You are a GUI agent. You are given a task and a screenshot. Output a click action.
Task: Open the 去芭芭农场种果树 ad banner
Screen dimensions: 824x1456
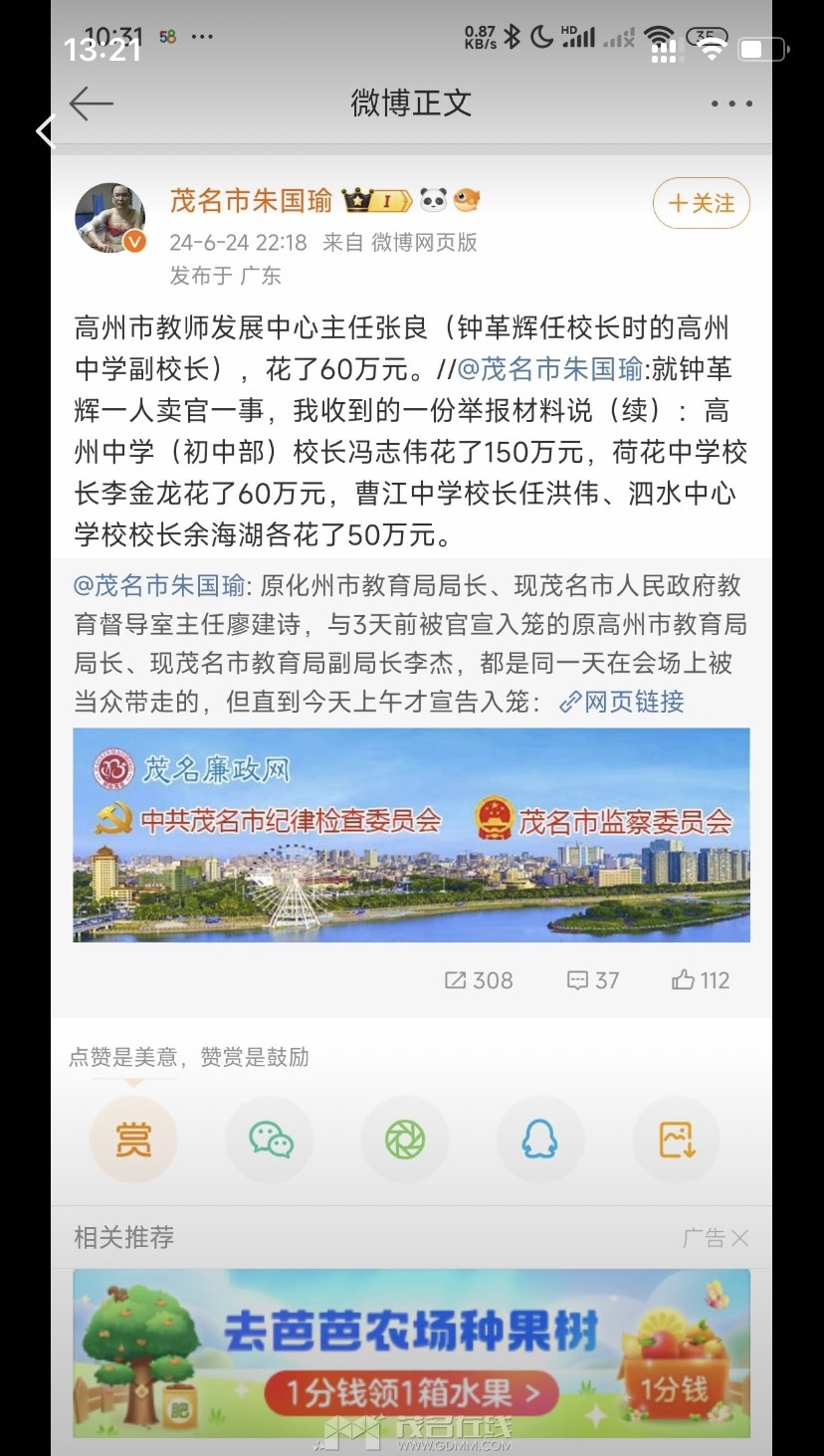click(x=411, y=1352)
